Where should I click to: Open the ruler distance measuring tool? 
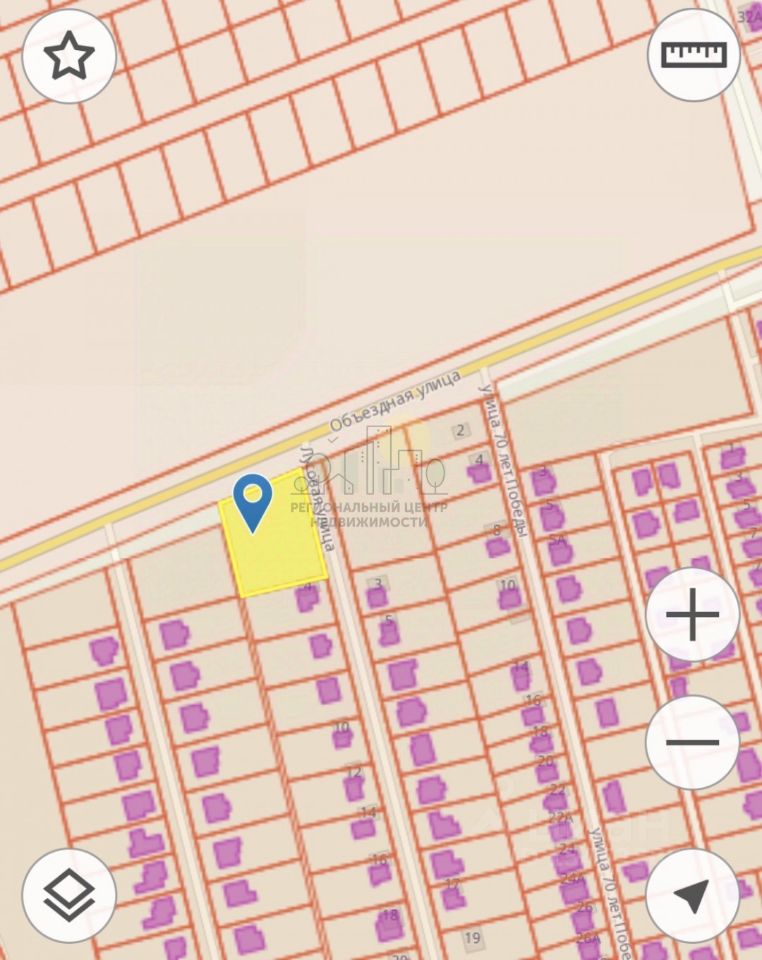694,56
